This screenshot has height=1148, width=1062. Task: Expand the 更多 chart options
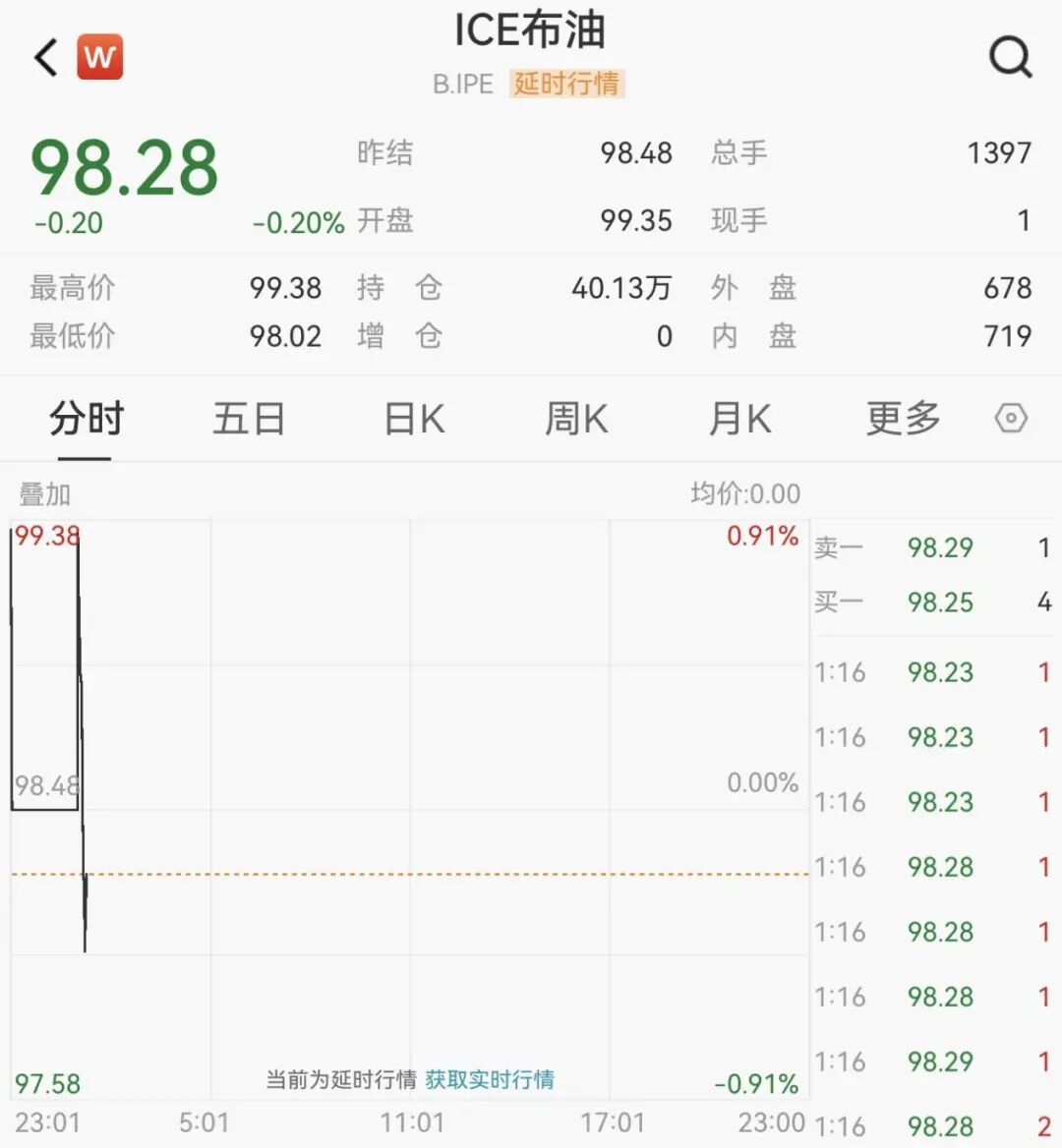pos(904,418)
